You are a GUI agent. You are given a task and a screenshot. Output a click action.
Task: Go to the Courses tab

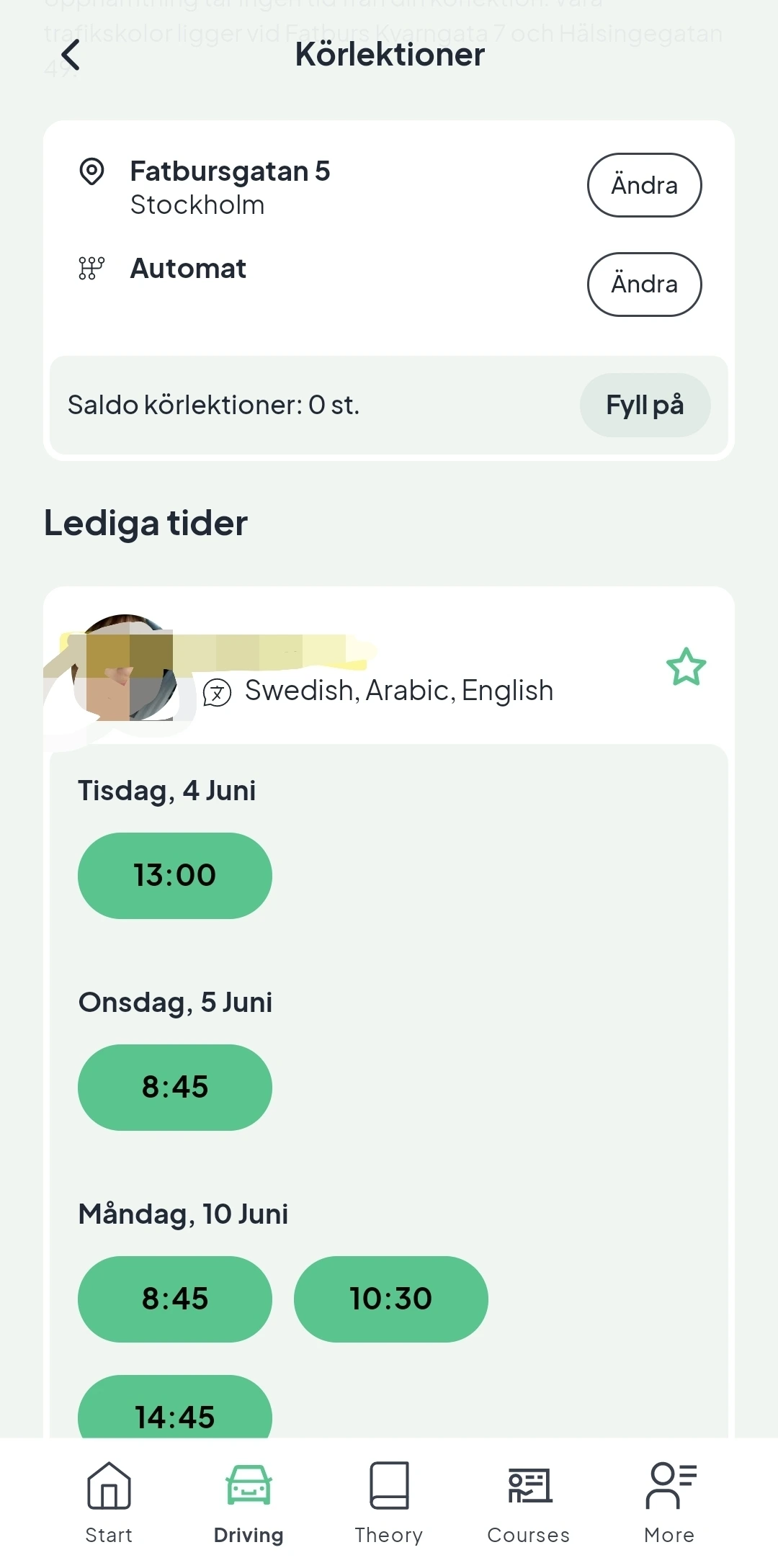pyautogui.click(x=529, y=1503)
